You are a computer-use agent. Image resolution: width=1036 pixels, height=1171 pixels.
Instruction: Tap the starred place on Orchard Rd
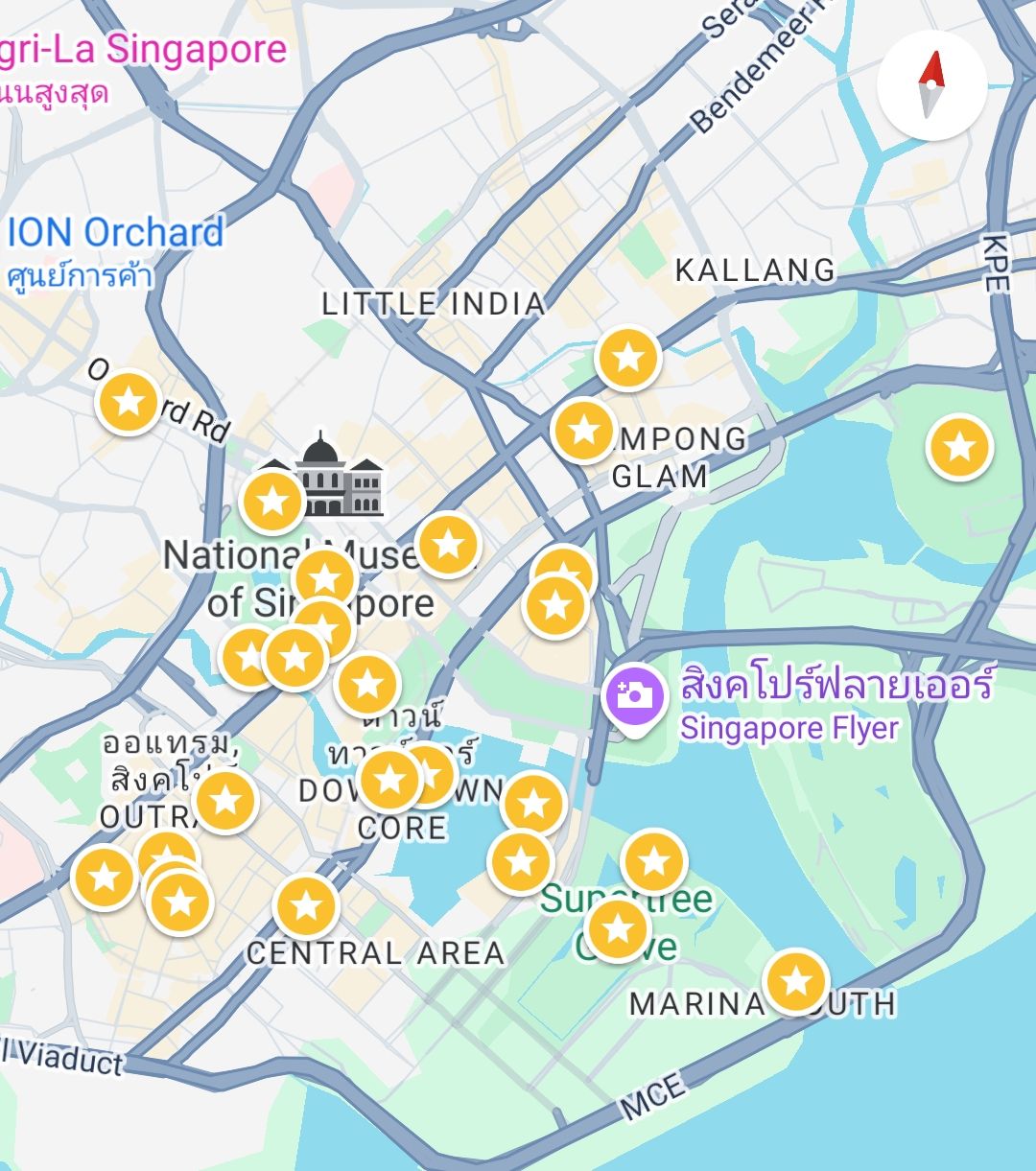point(129,402)
